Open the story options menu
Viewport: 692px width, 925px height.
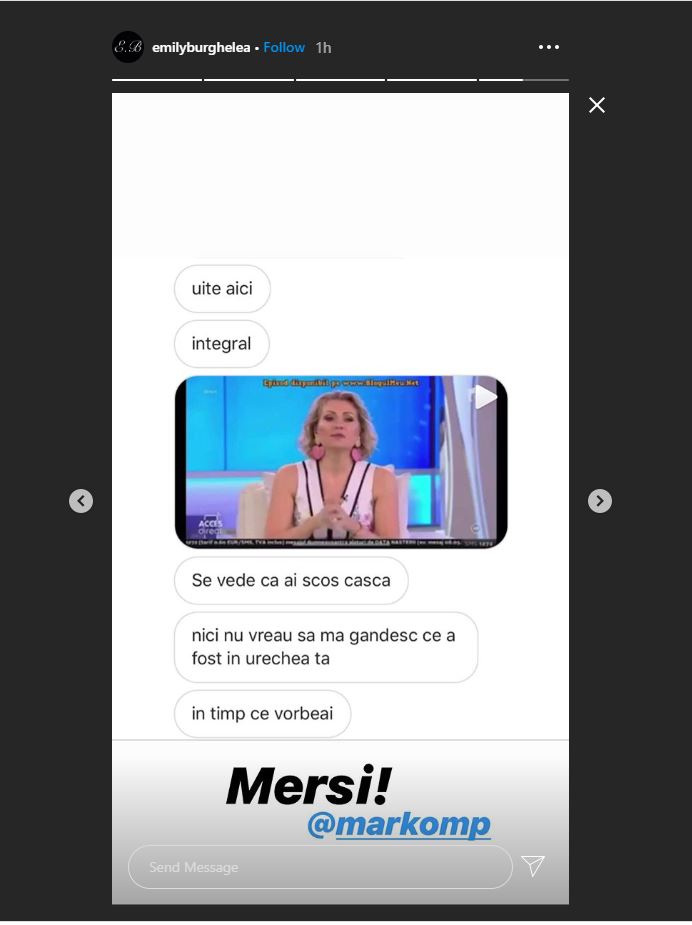coord(549,47)
